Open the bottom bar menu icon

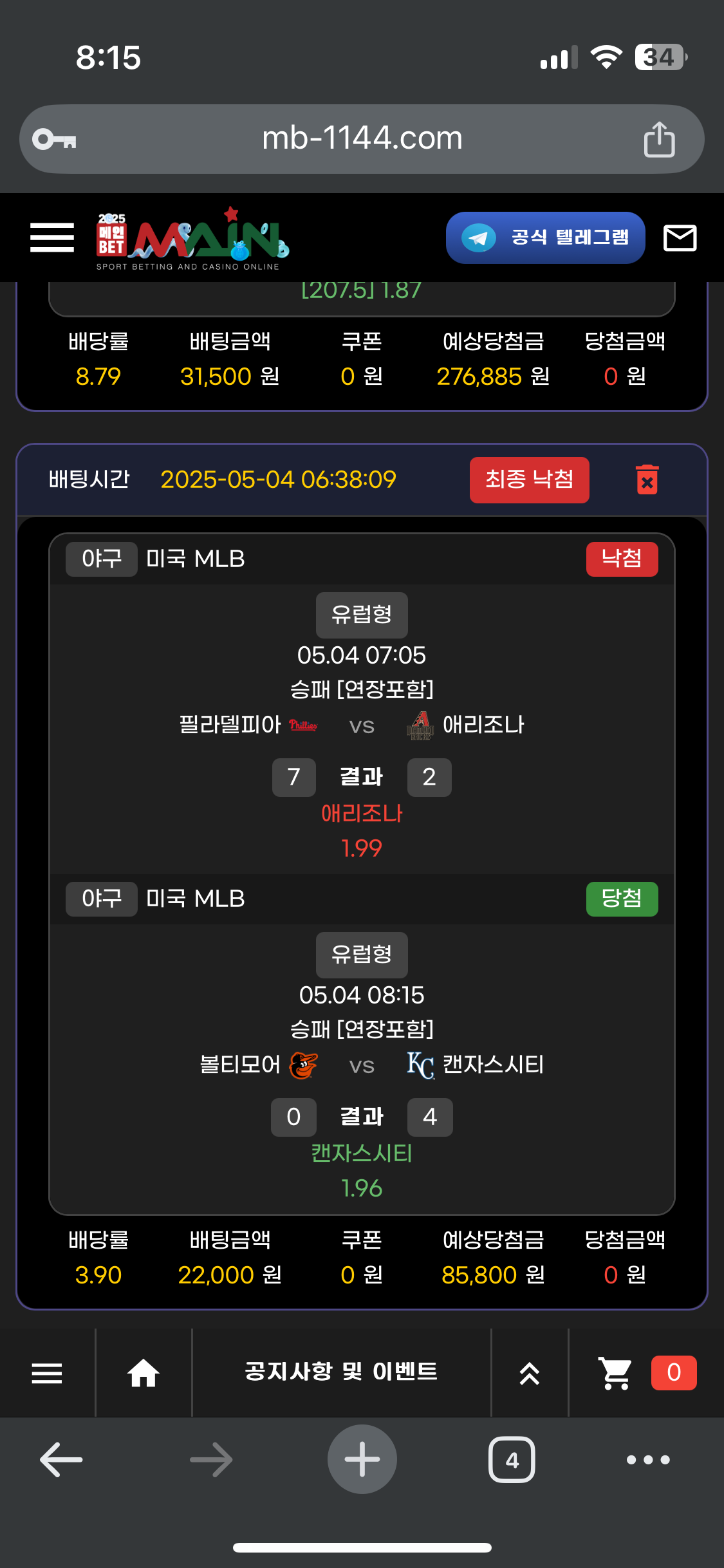tap(47, 1373)
